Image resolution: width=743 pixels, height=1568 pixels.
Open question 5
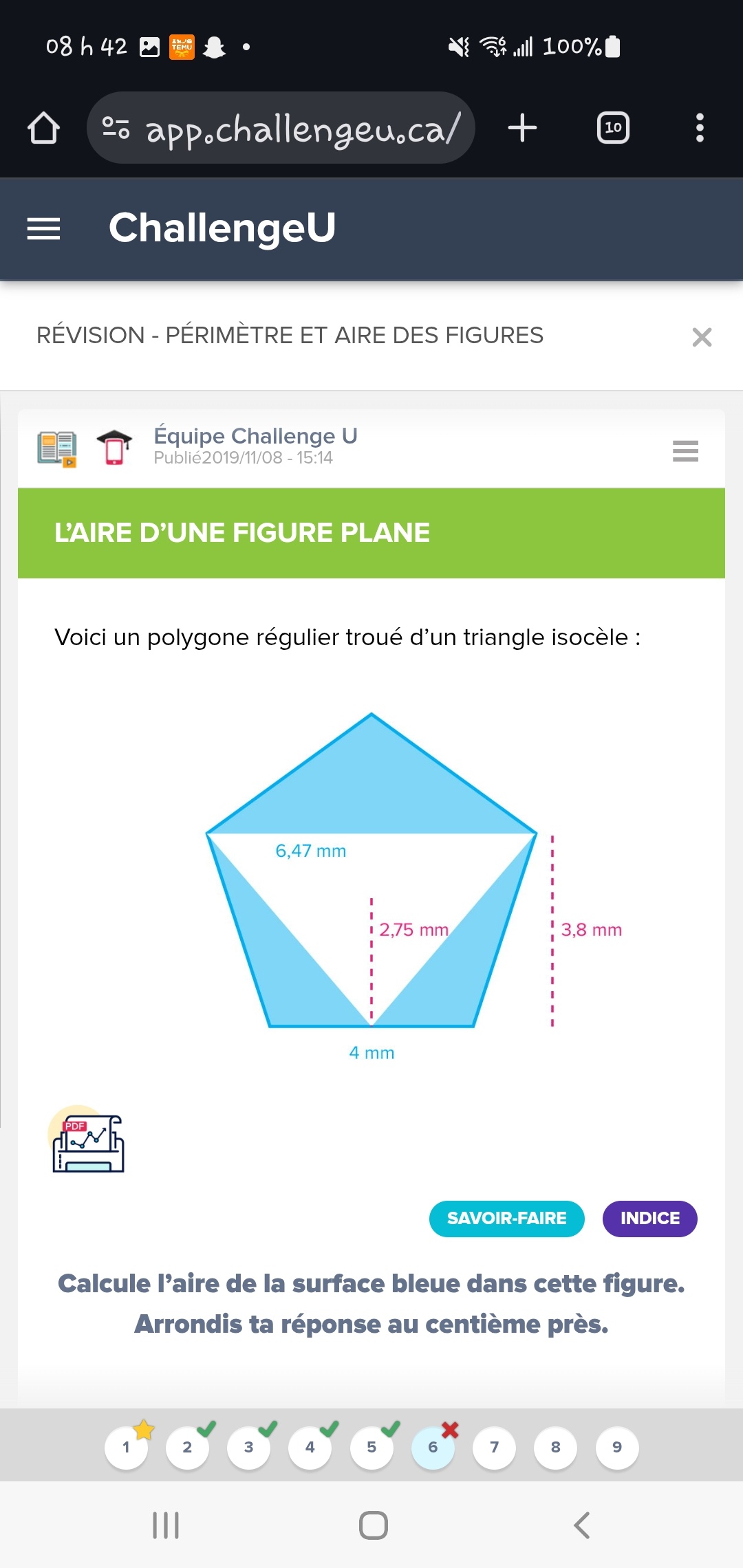point(371,1447)
